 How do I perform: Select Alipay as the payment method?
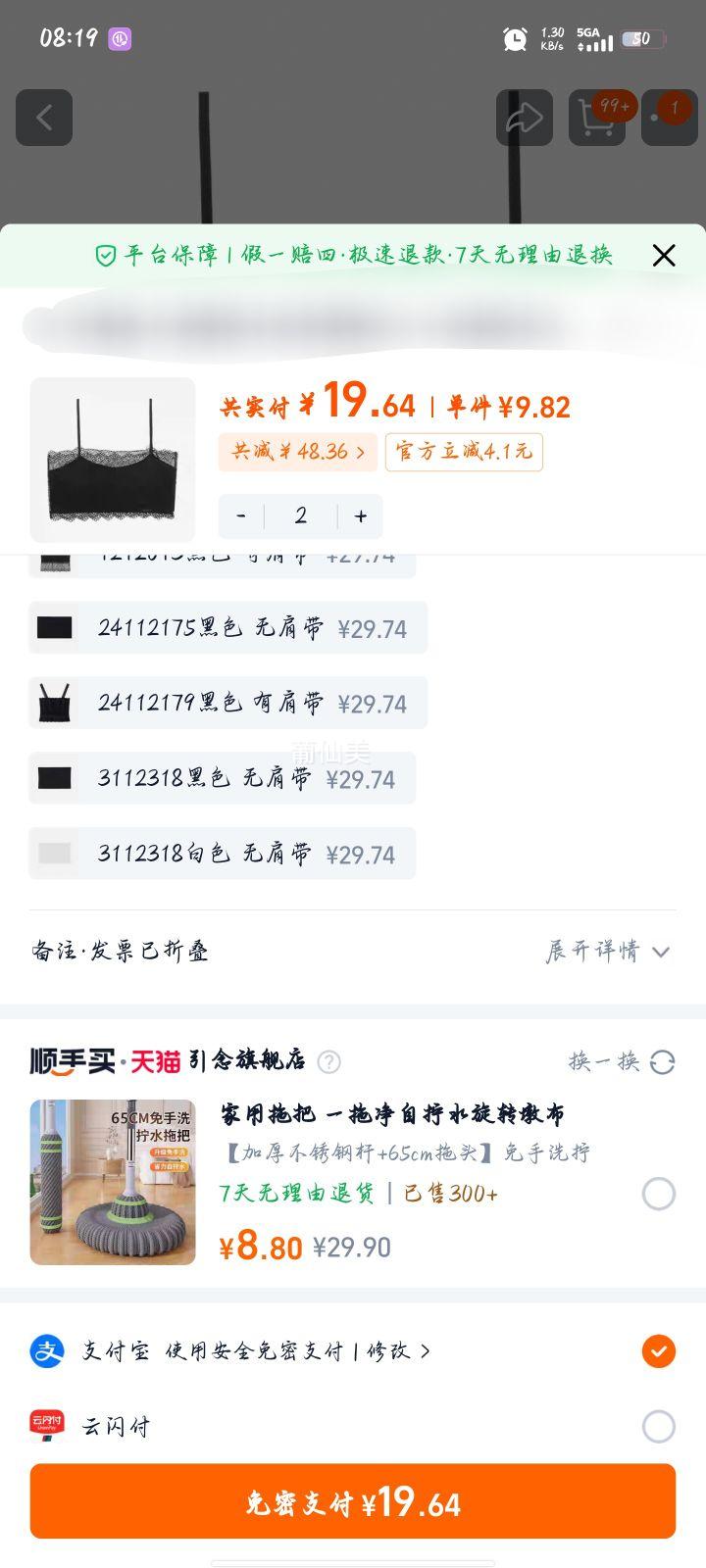[x=659, y=1350]
